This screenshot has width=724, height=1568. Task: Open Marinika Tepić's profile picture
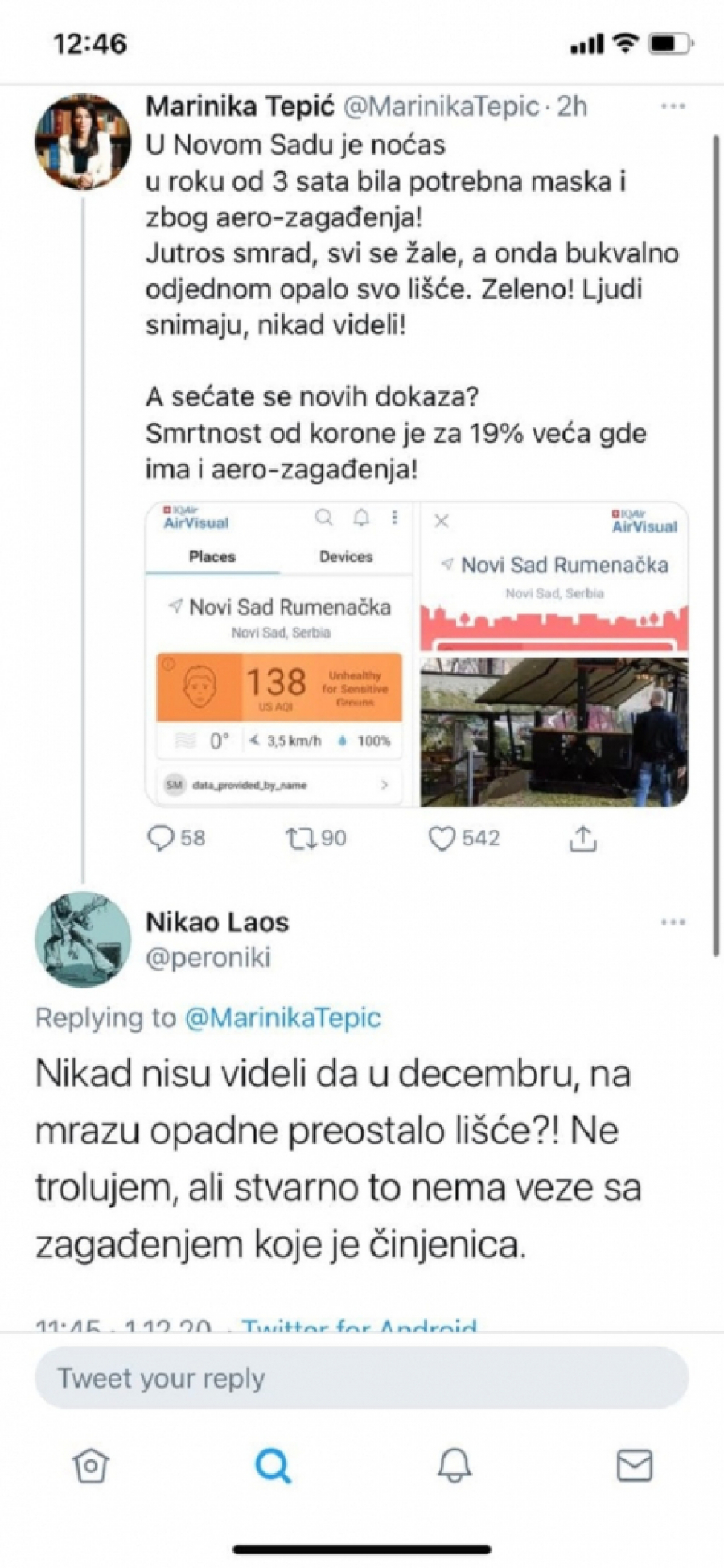[83, 142]
